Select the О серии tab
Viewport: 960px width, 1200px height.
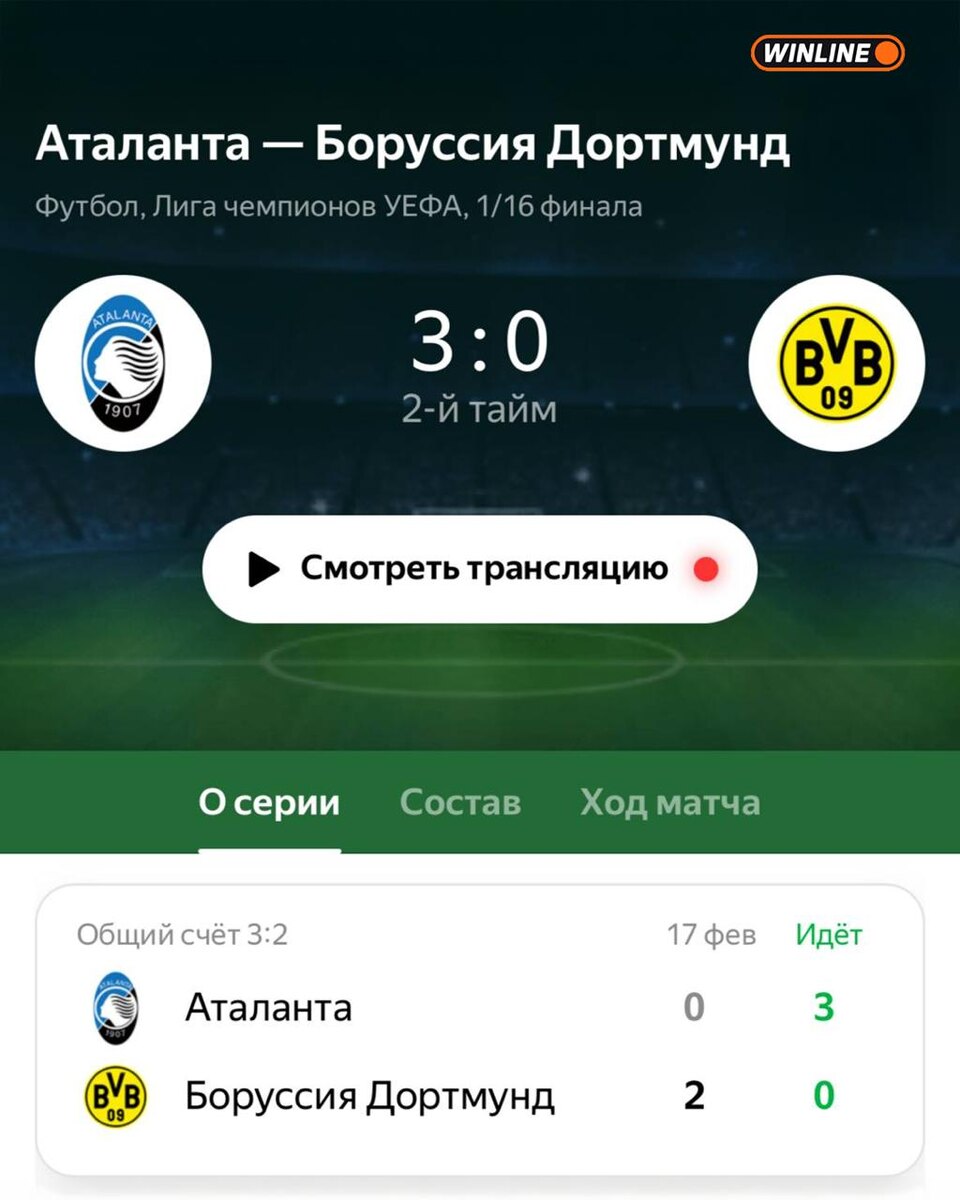click(269, 803)
